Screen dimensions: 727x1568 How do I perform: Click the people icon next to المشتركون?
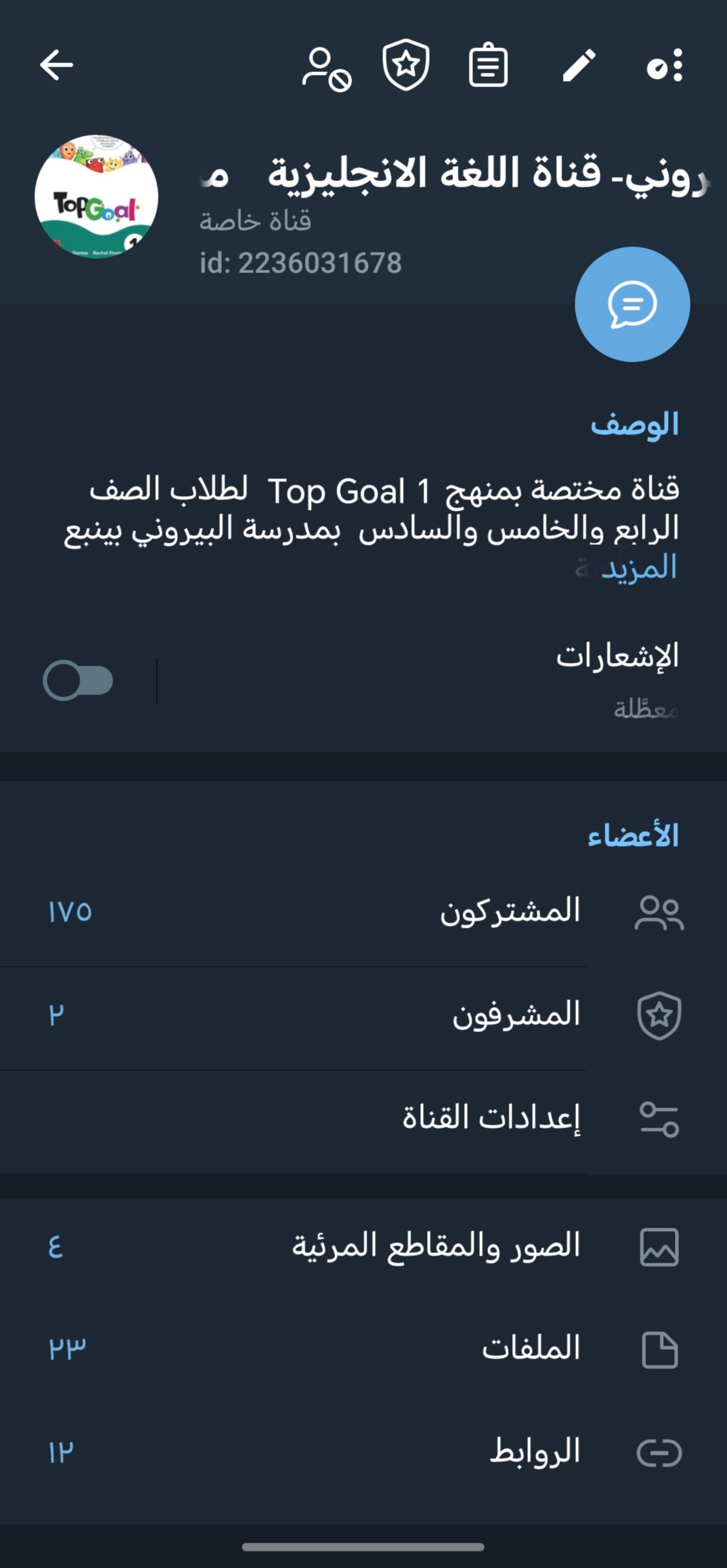[659, 913]
